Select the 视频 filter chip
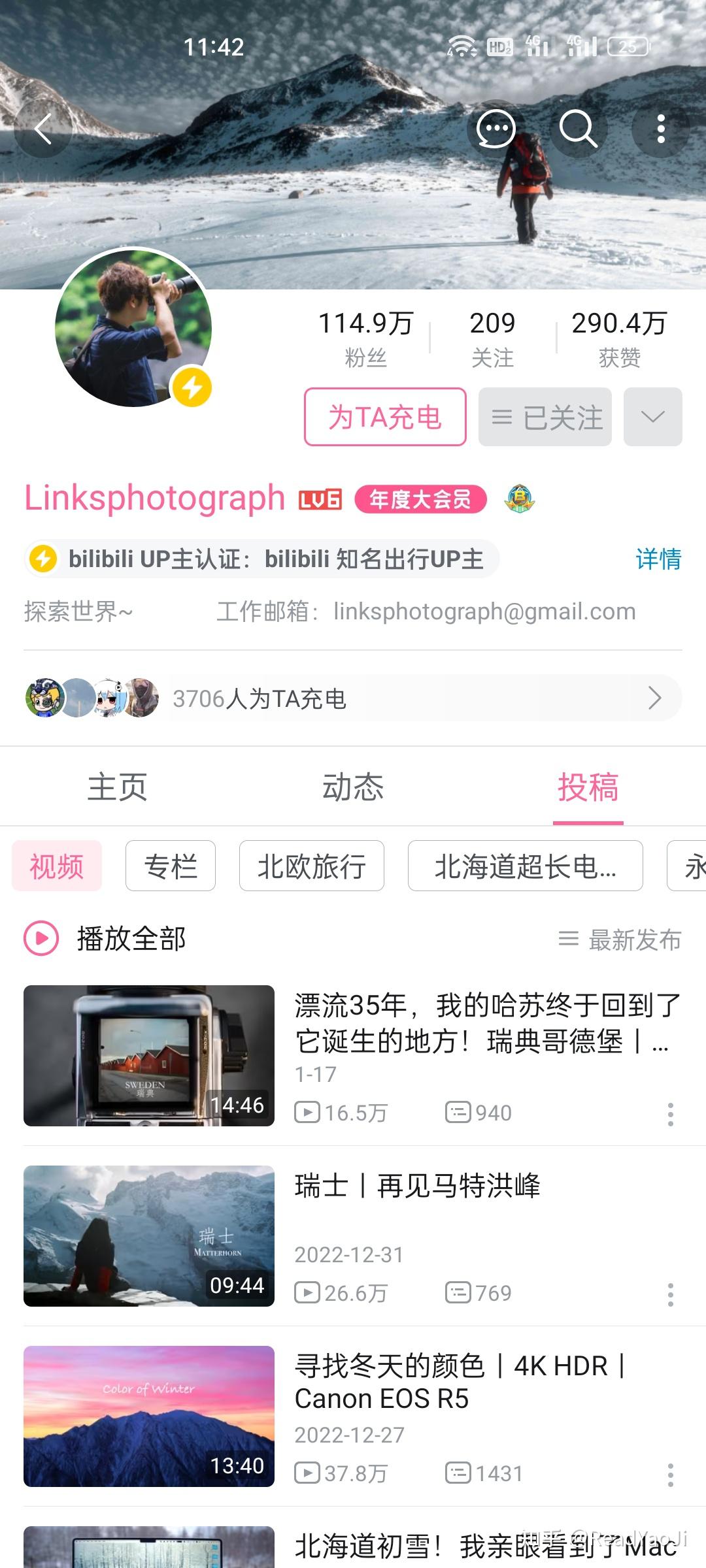The height and width of the screenshot is (1568, 706). (x=56, y=866)
